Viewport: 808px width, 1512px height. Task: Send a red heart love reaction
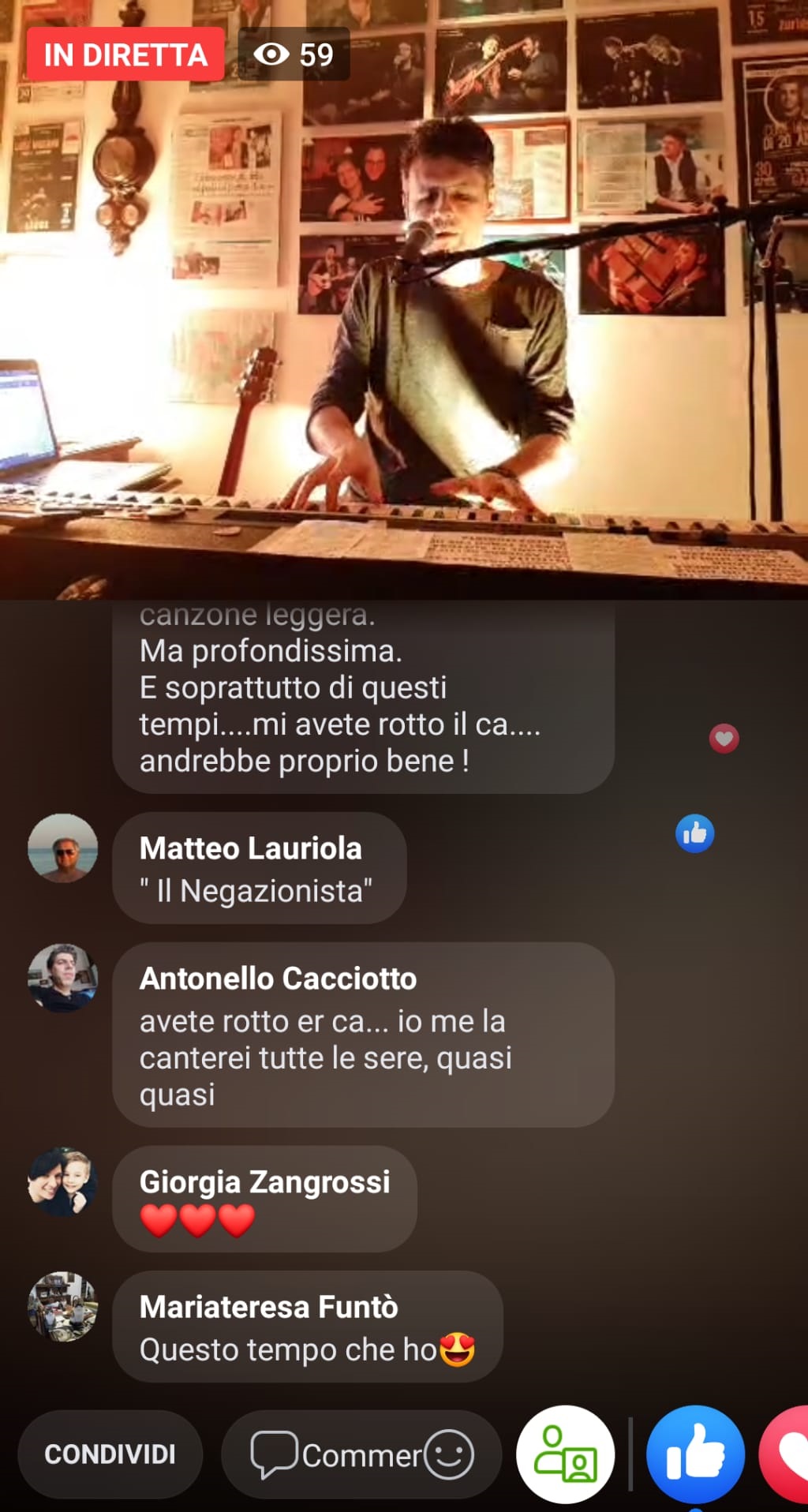784,1454
